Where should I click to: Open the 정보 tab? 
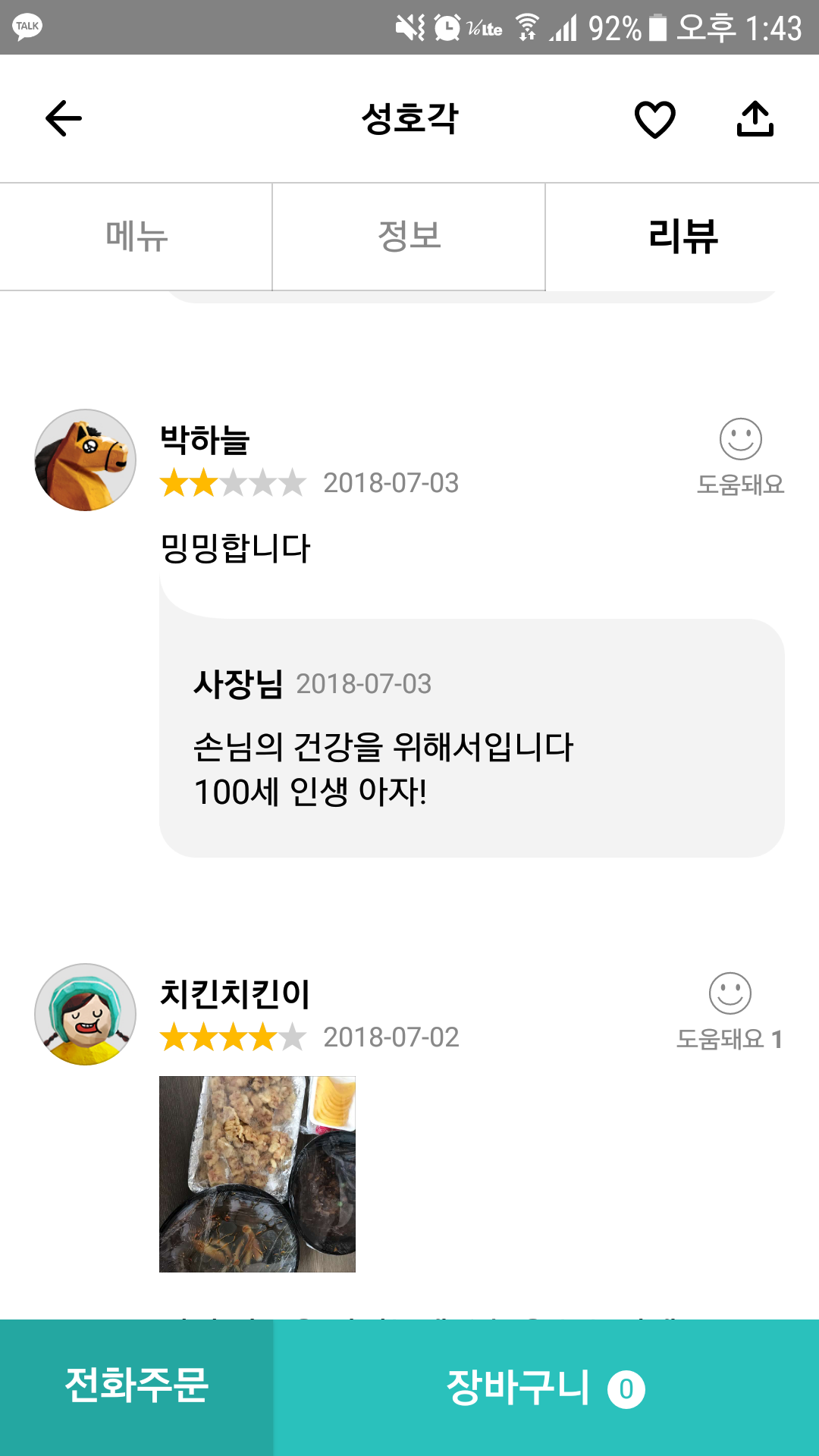click(409, 237)
